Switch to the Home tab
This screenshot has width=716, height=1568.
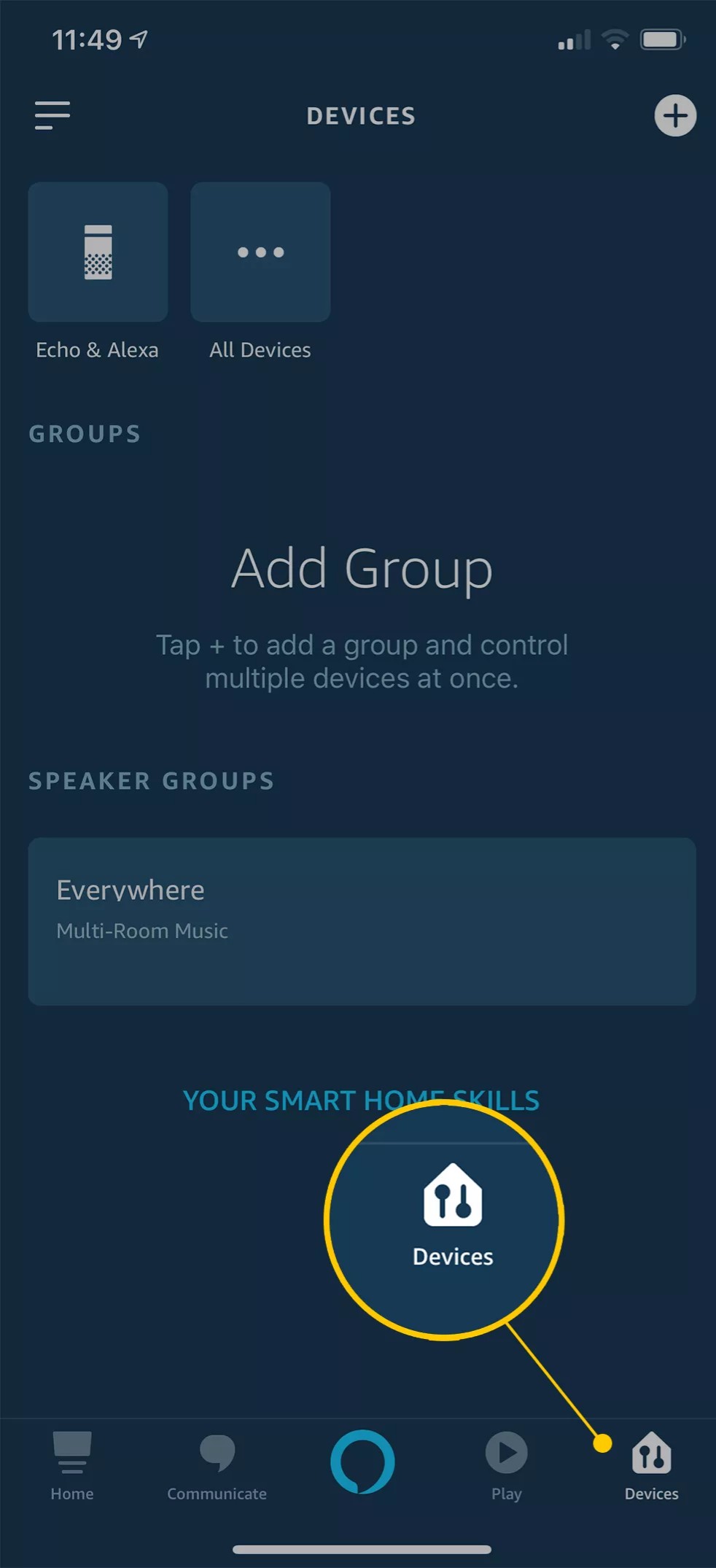pyautogui.click(x=71, y=1464)
